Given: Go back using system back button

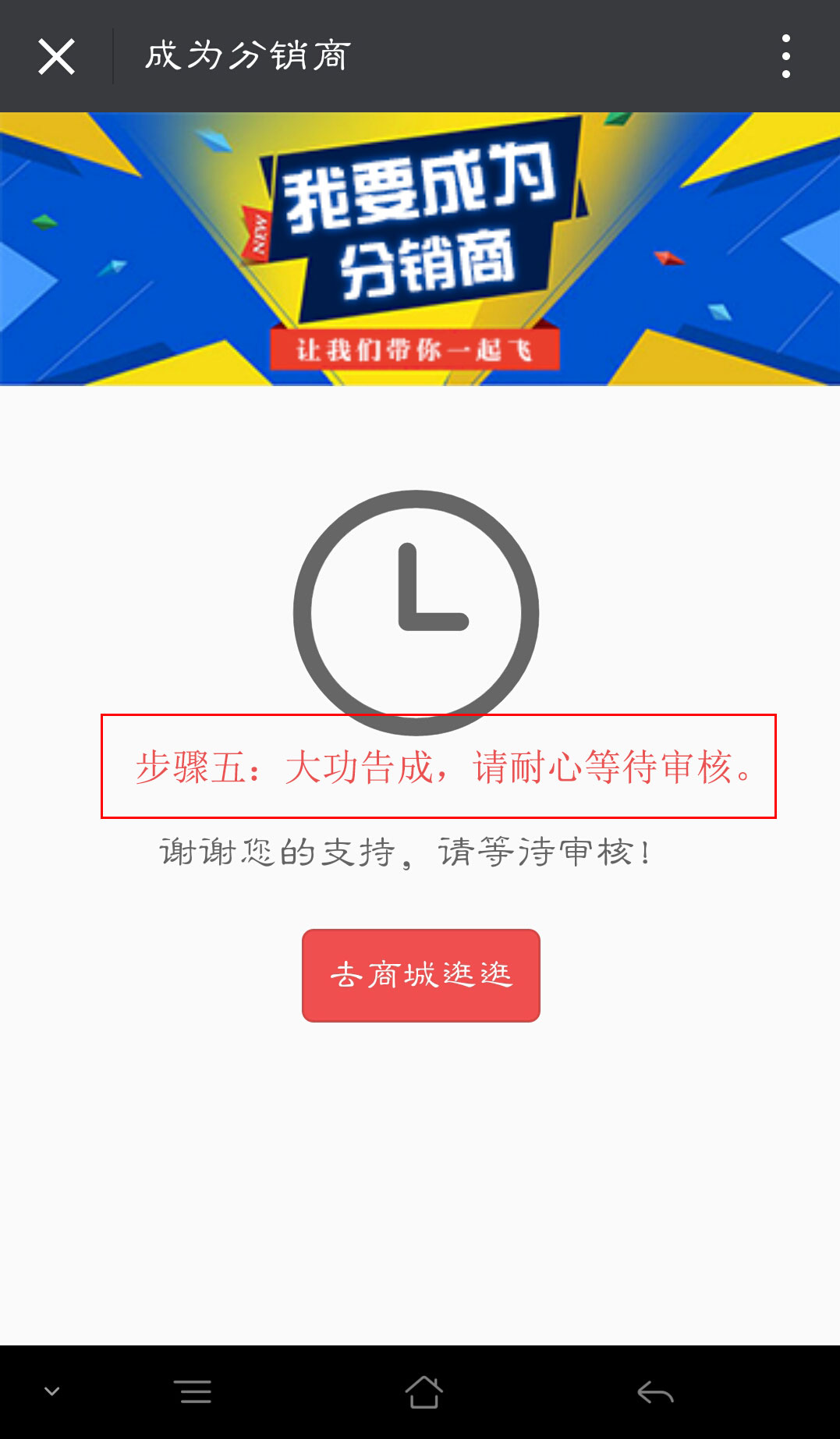Looking at the screenshot, I should click(655, 1392).
